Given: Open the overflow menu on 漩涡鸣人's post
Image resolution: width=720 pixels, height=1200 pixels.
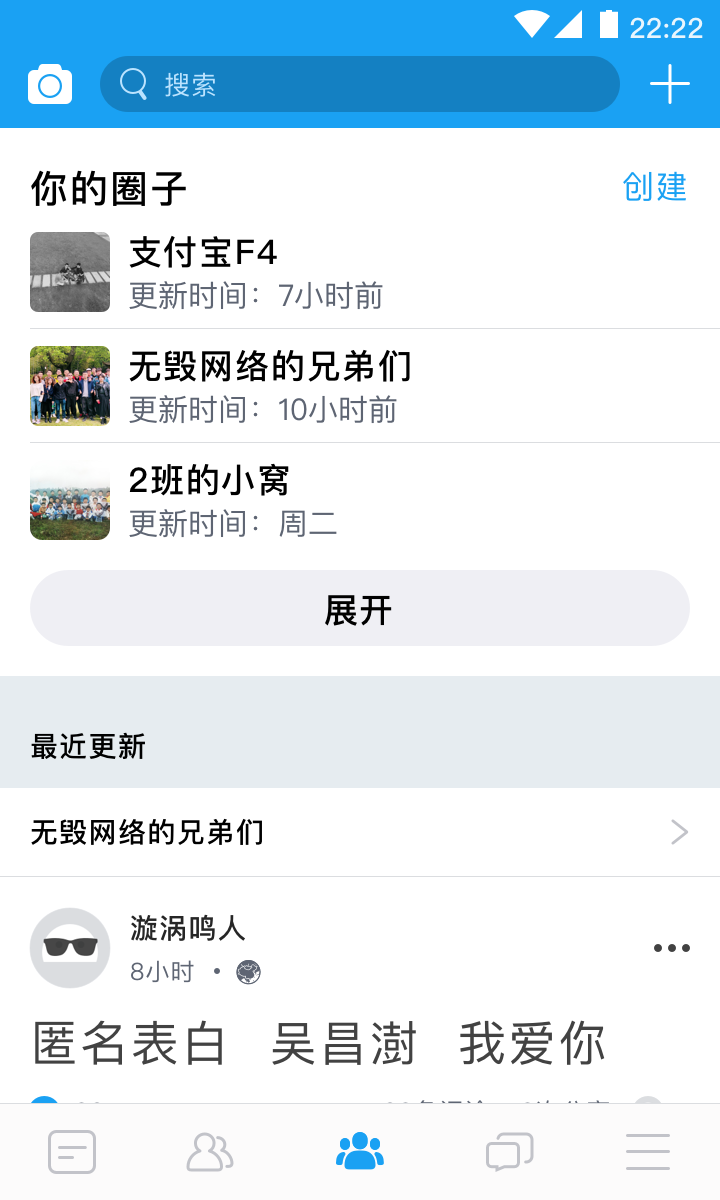Looking at the screenshot, I should click(x=671, y=948).
